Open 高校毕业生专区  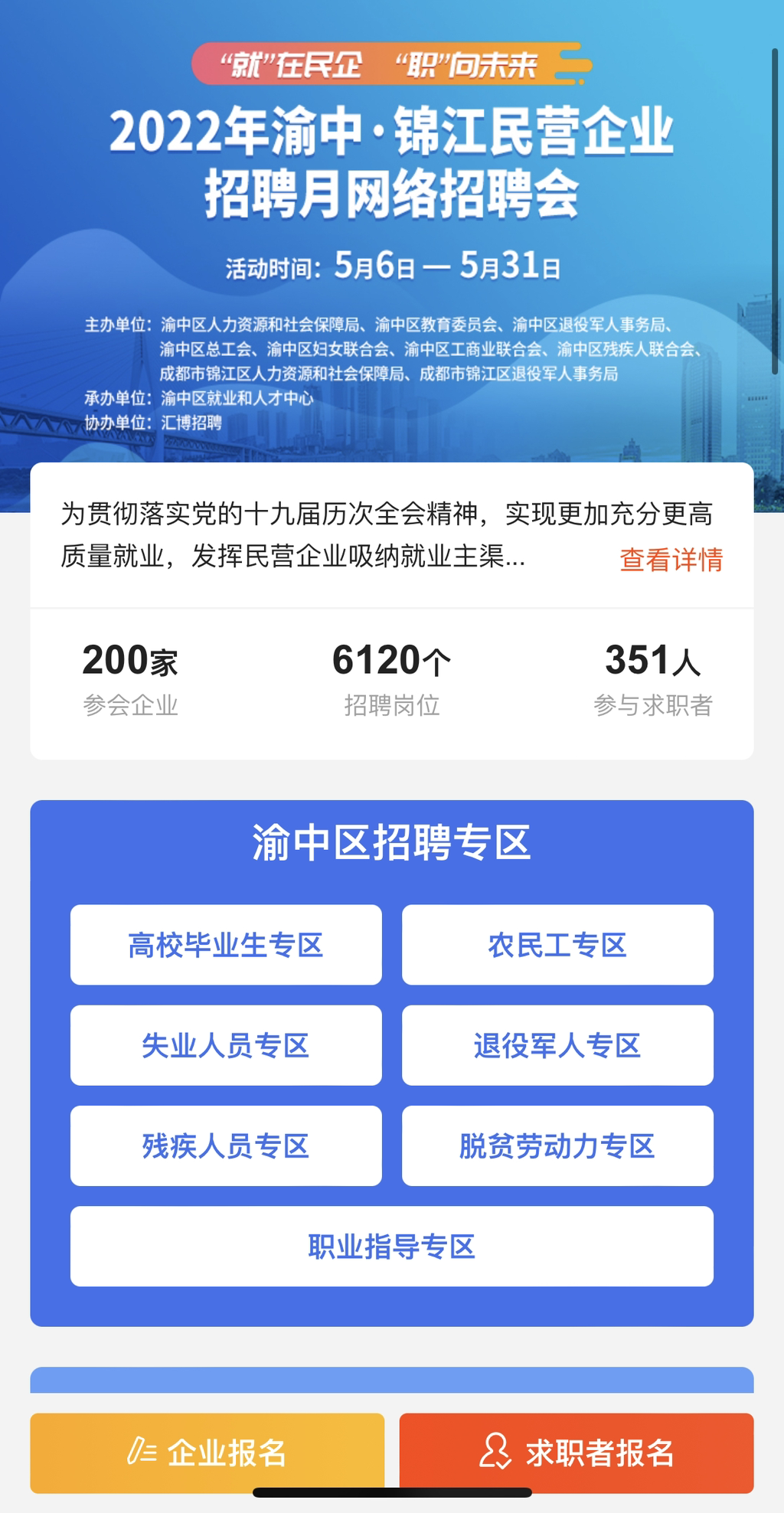pos(226,945)
